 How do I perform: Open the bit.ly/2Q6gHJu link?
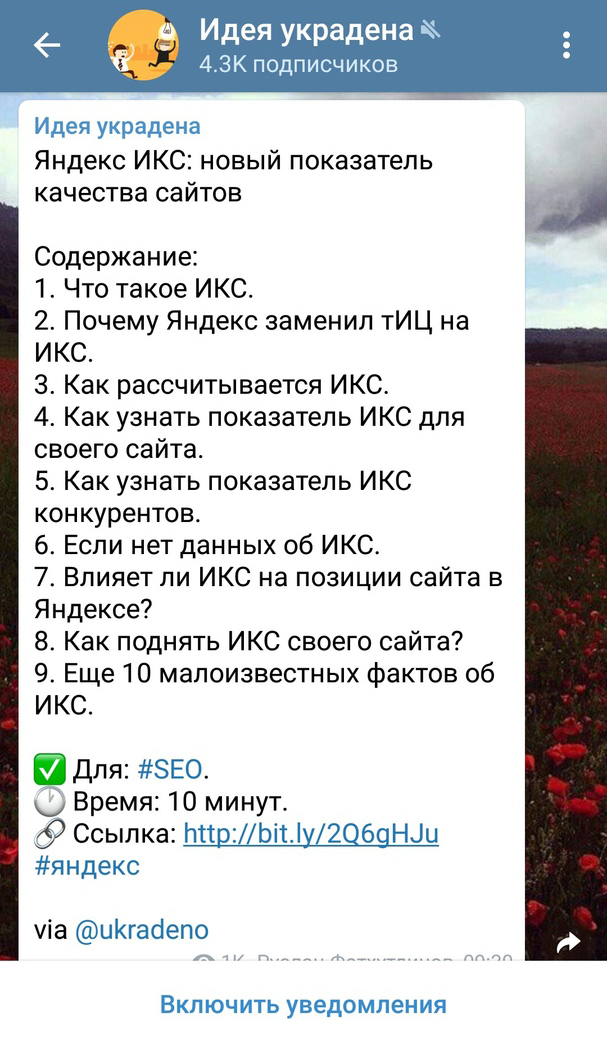[311, 833]
